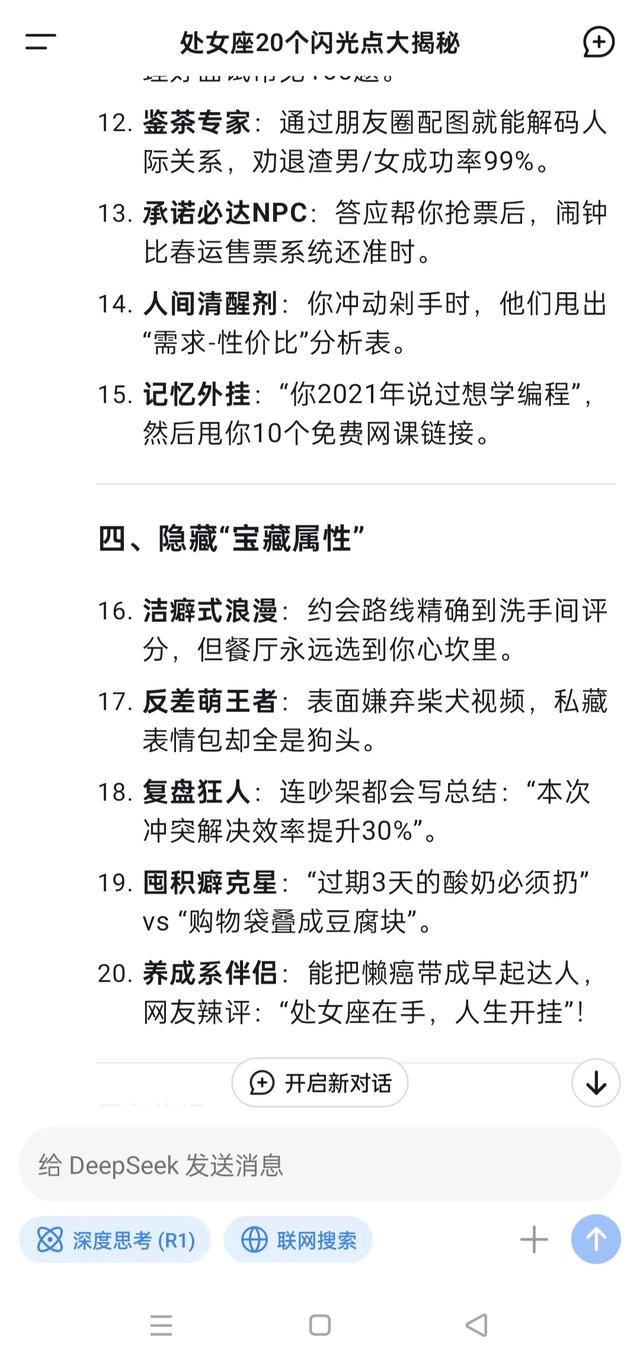Open the plus attachment menu
Viewport: 640px width, 1364px height.
(x=534, y=1240)
